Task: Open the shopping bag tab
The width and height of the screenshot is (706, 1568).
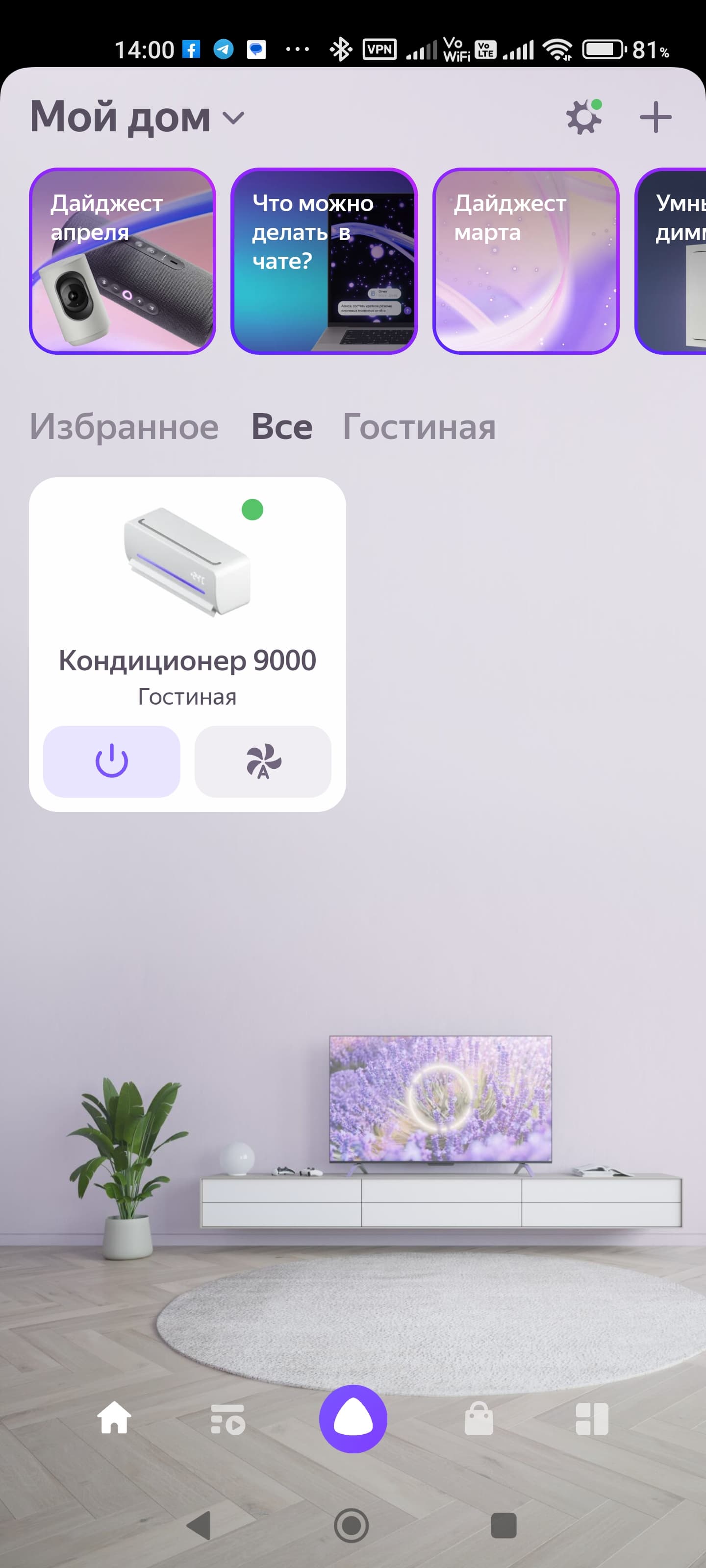Action: pyautogui.click(x=479, y=1419)
